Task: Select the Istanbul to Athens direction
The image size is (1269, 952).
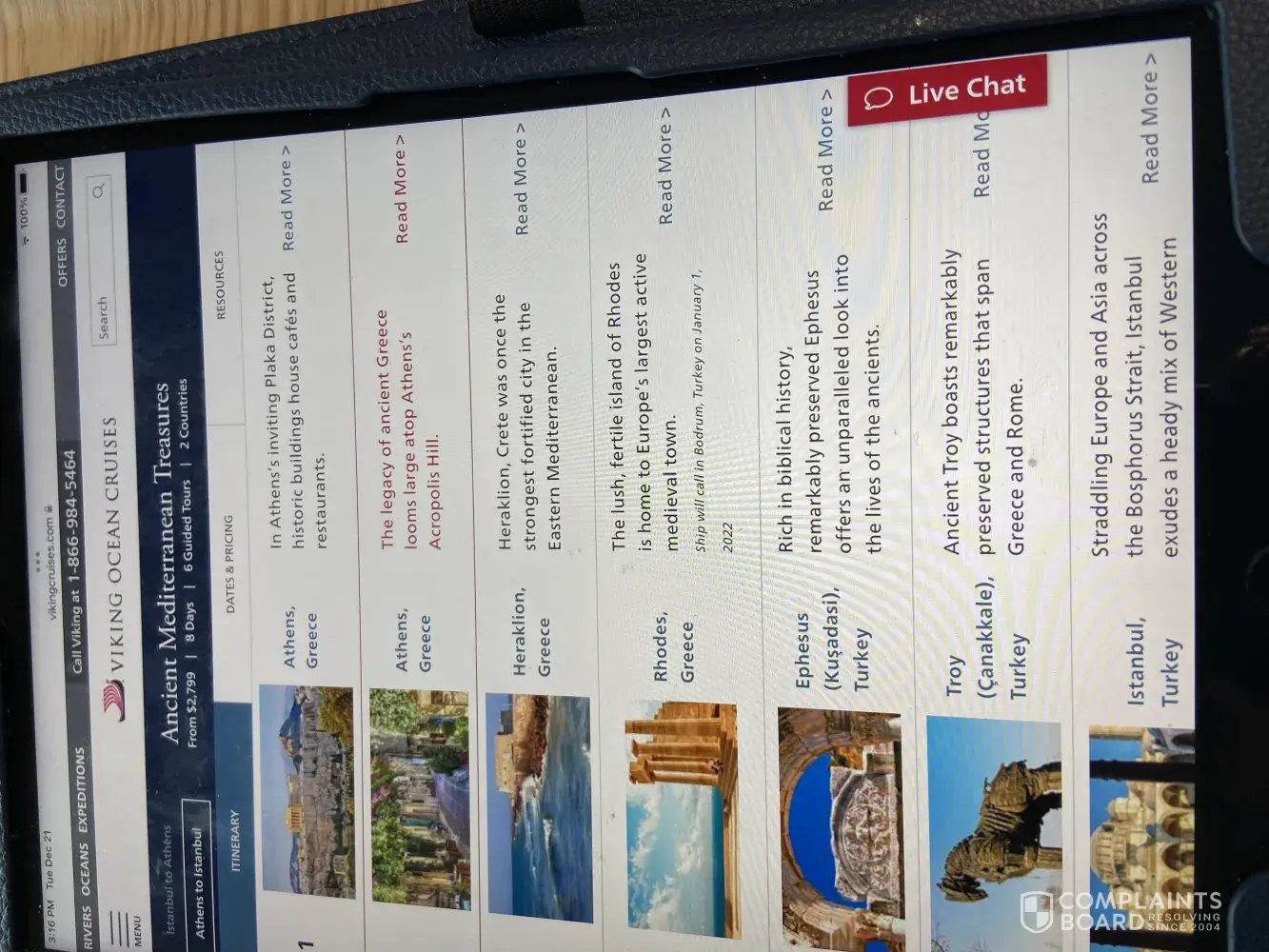Action: 169,881
